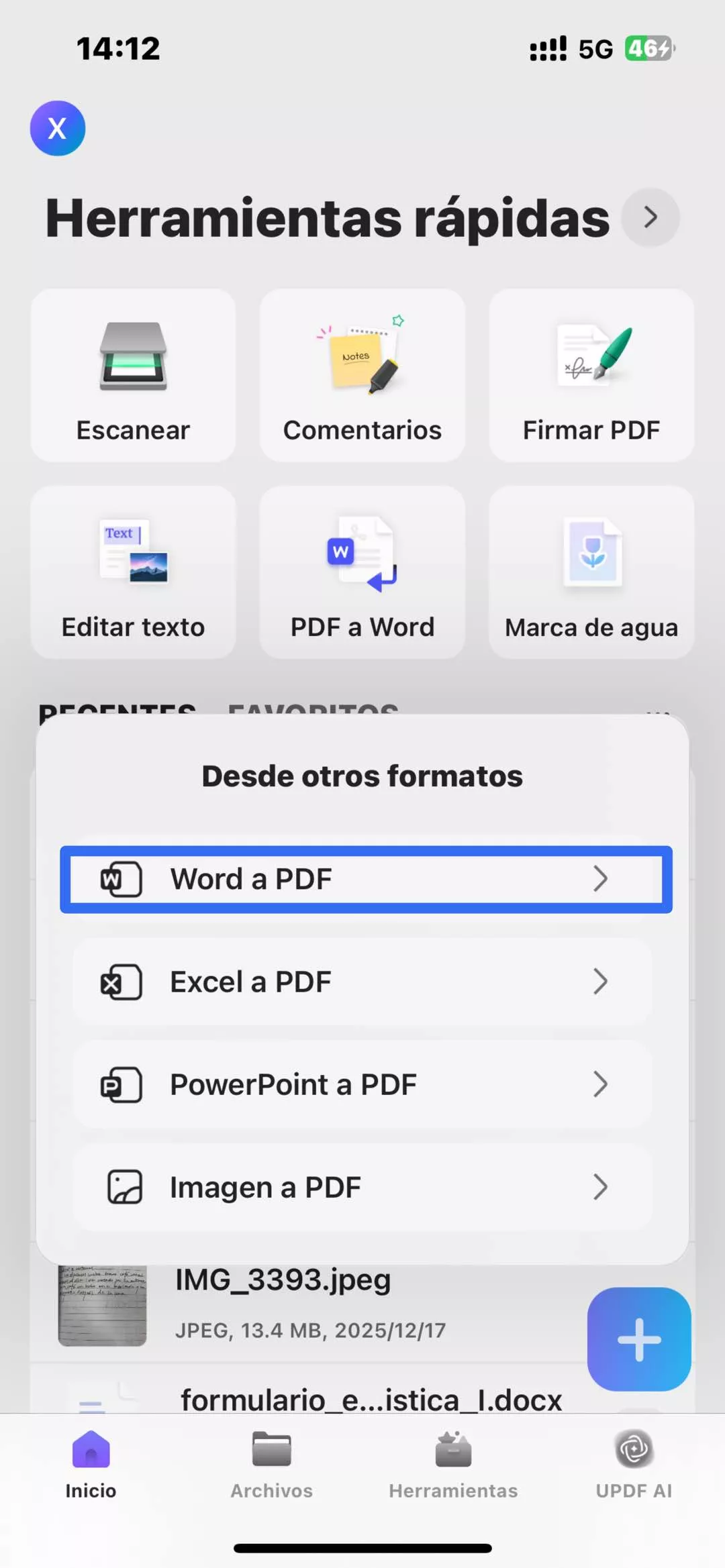Expand Herramientas rápidas with the arrow
Image resolution: width=725 pixels, height=1568 pixels.
[x=650, y=217]
